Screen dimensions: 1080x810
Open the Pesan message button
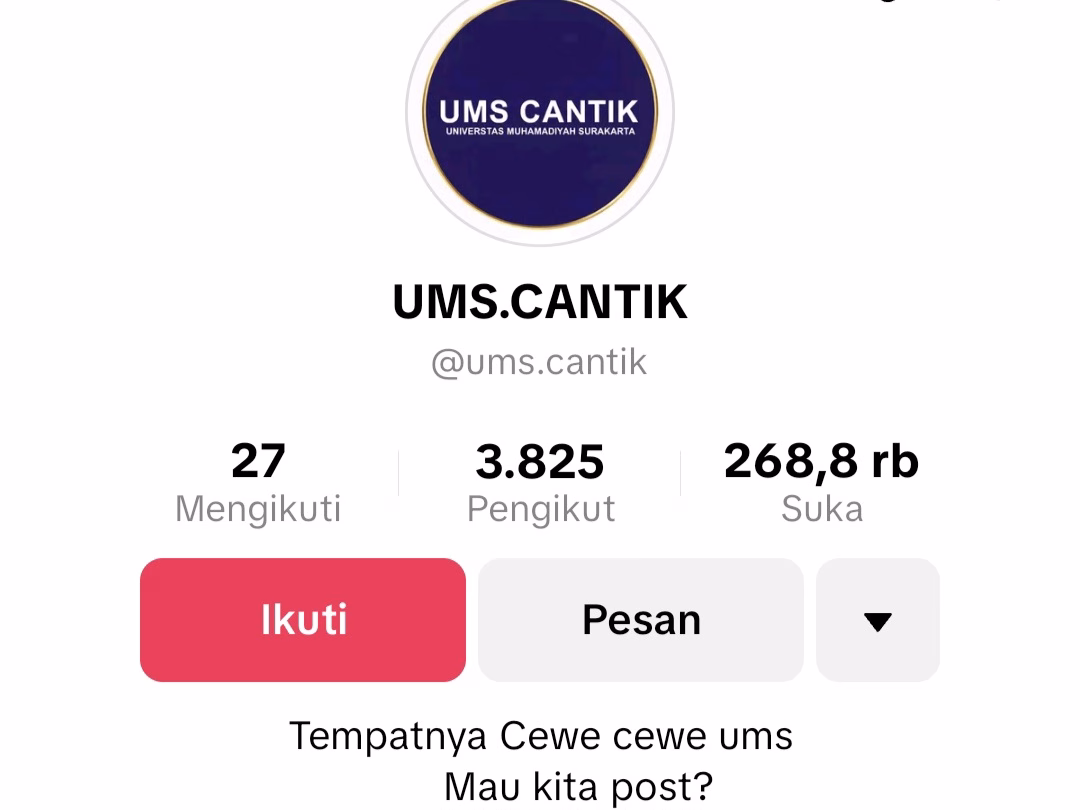coord(641,620)
